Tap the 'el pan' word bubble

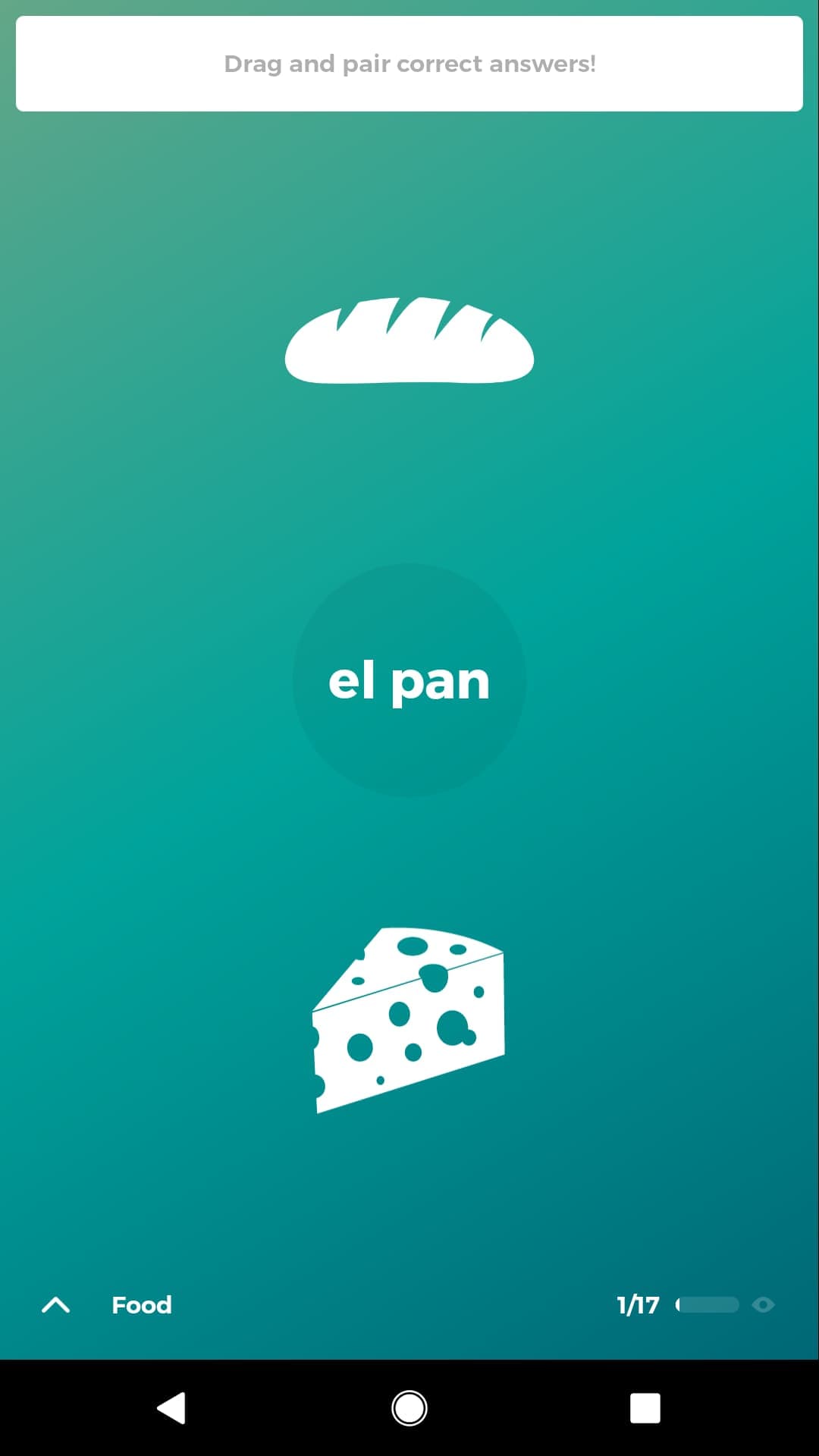coord(409,680)
